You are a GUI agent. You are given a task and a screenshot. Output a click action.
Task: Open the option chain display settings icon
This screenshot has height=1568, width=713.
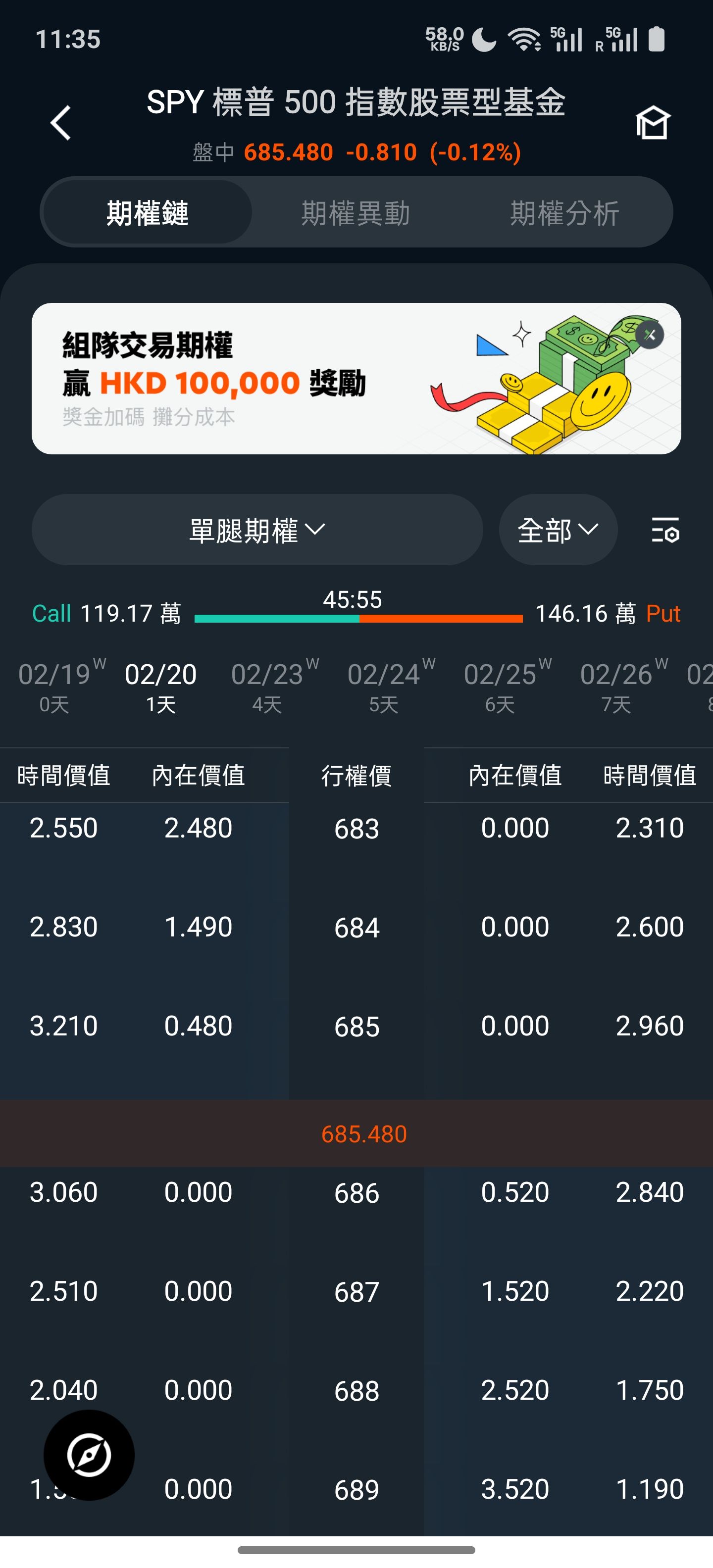coord(665,530)
